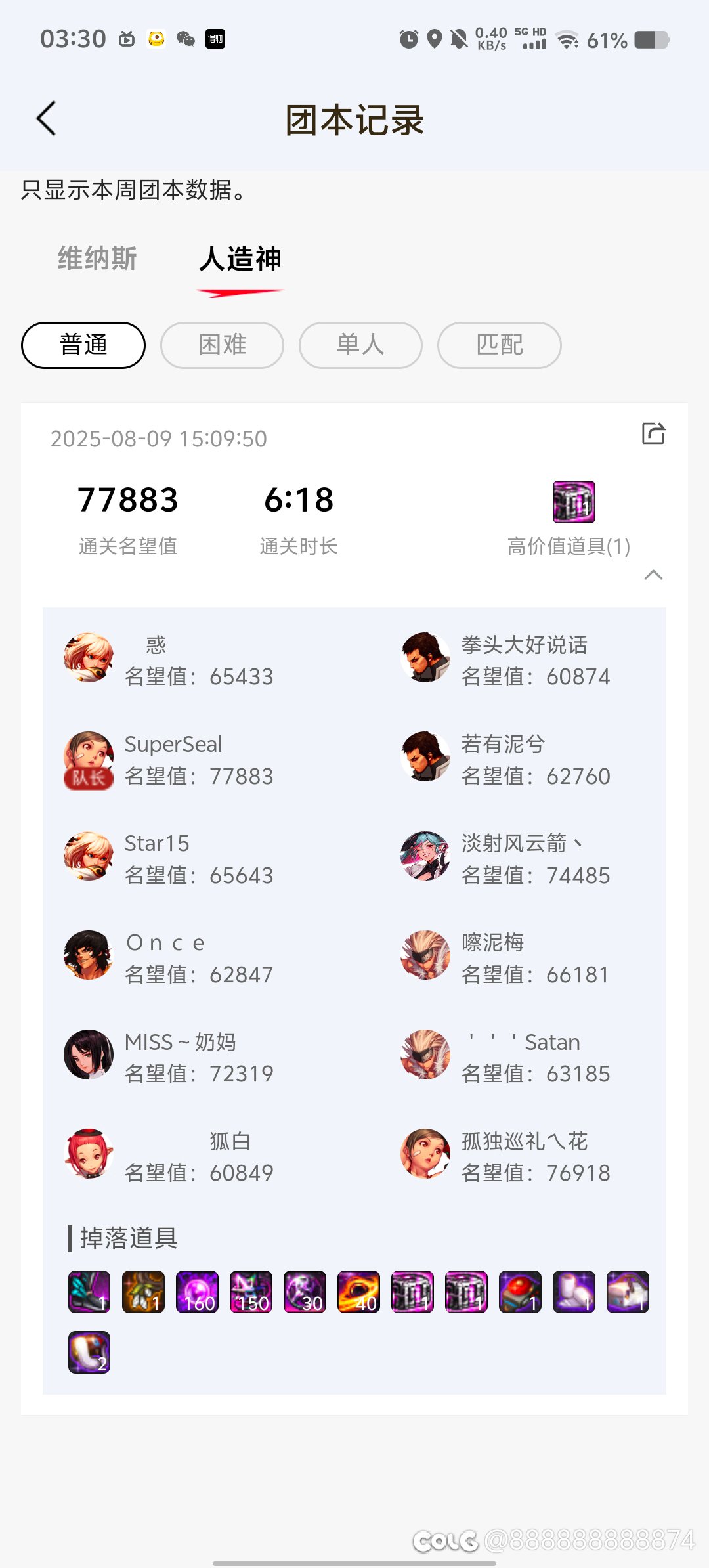Collapse the raid record details
Screen dimensions: 709x1568
653,575
